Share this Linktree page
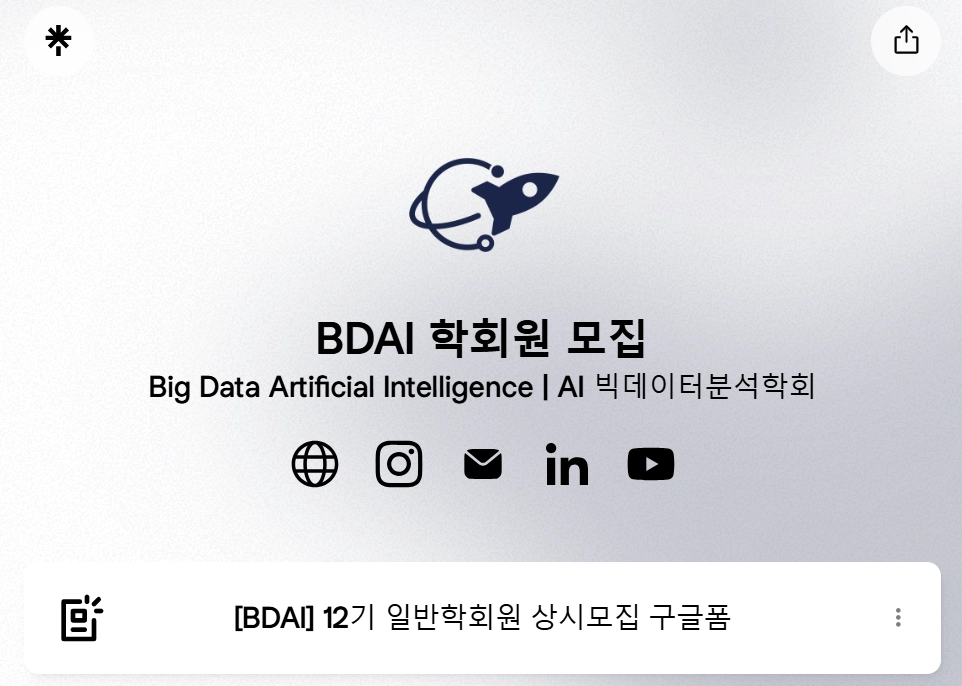The width and height of the screenshot is (962, 686). [x=906, y=41]
